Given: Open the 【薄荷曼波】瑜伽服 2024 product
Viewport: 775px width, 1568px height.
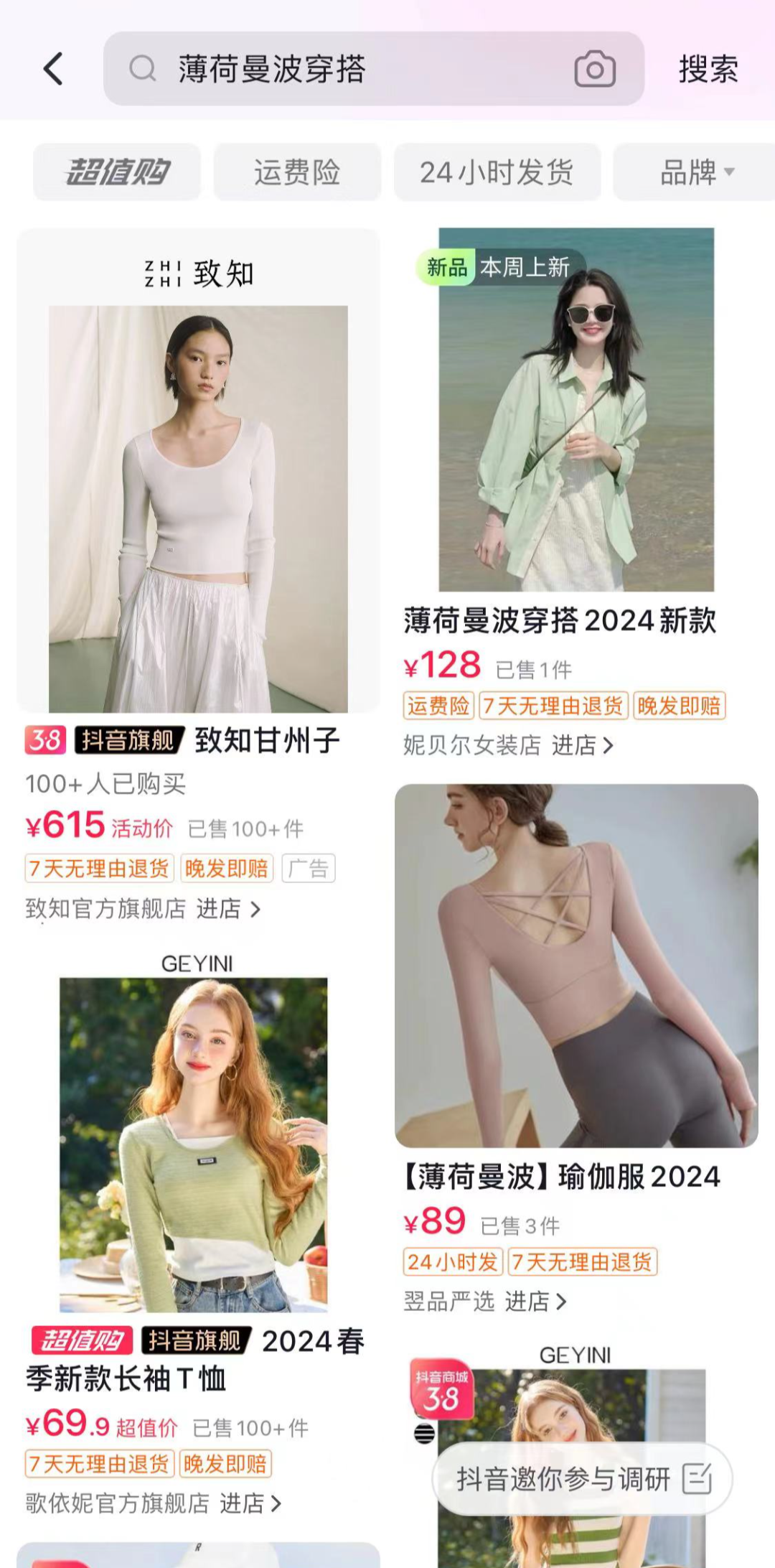Looking at the screenshot, I should 576,966.
